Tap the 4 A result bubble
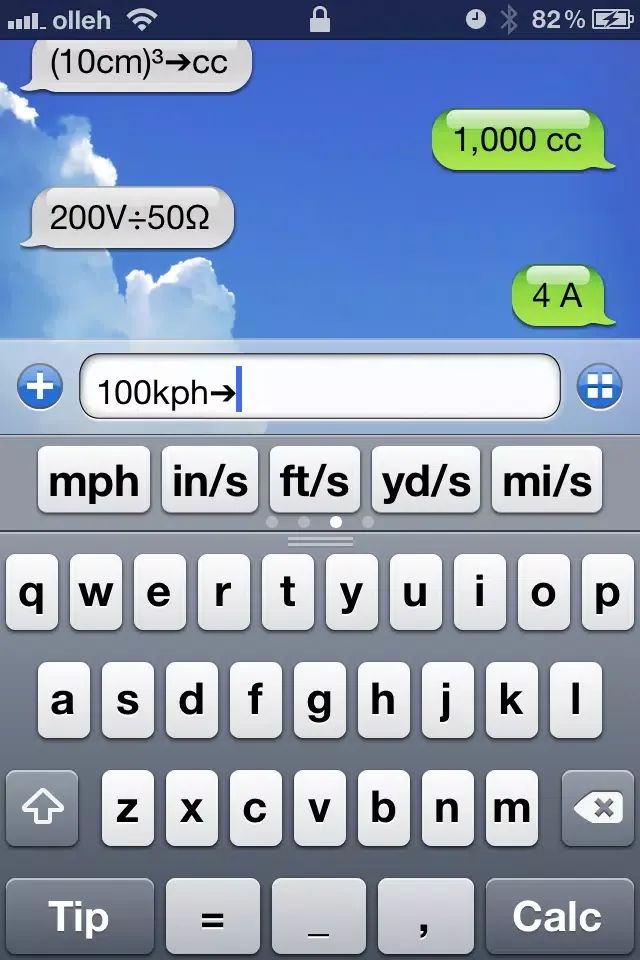Screen dimensions: 640x960 tap(558, 296)
